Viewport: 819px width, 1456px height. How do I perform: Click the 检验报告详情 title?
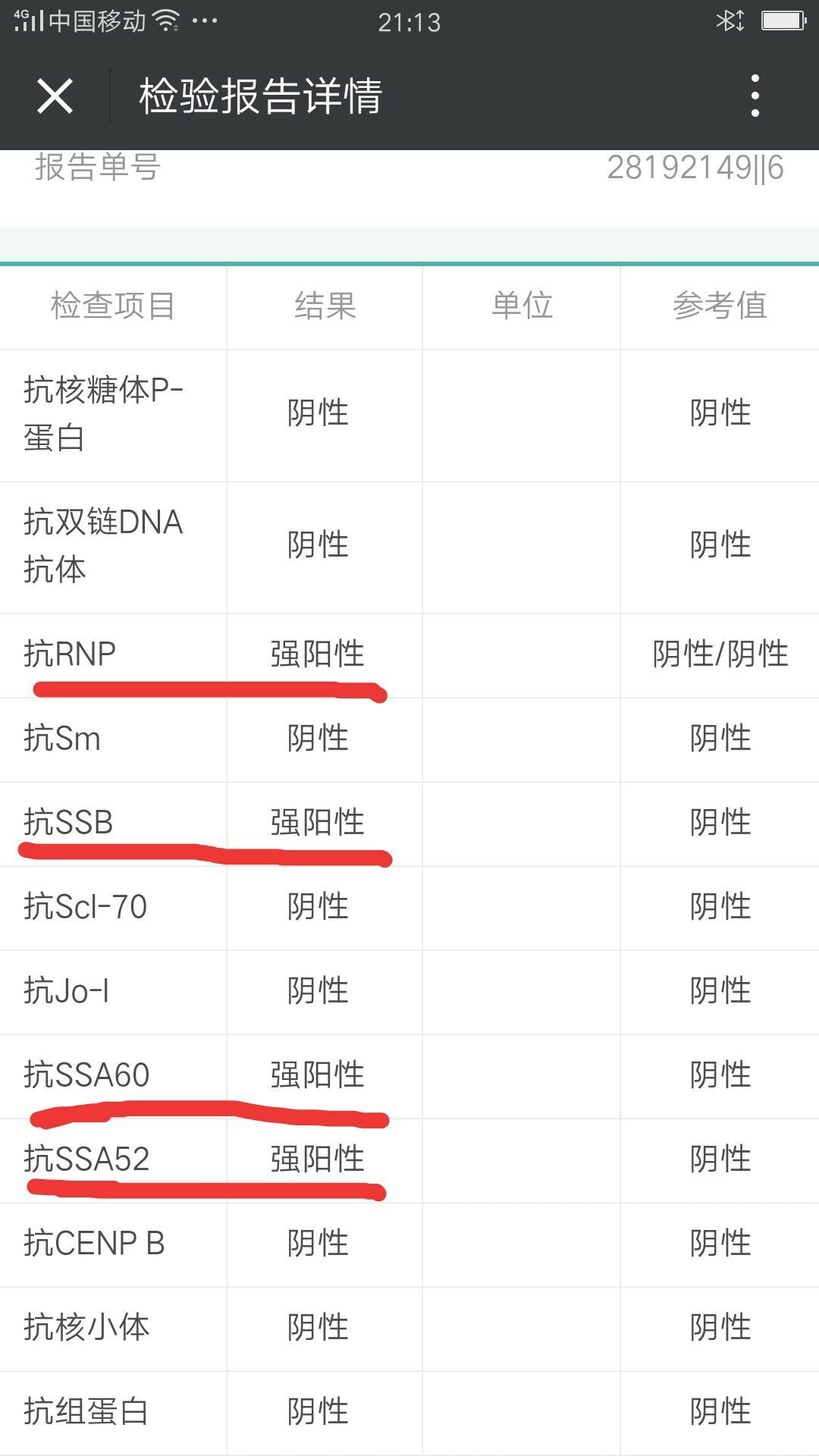(x=259, y=96)
